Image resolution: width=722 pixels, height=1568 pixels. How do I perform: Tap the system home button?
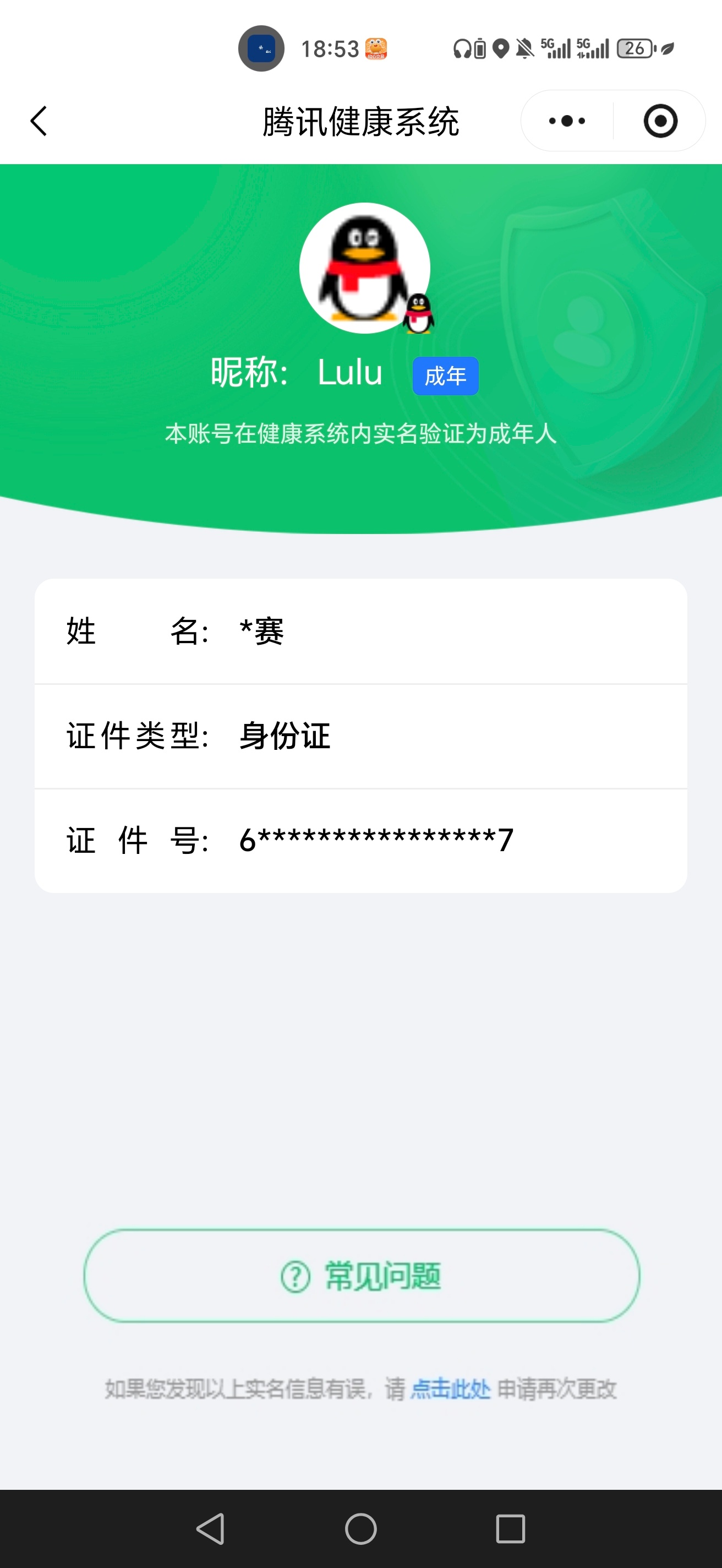pos(360,1528)
